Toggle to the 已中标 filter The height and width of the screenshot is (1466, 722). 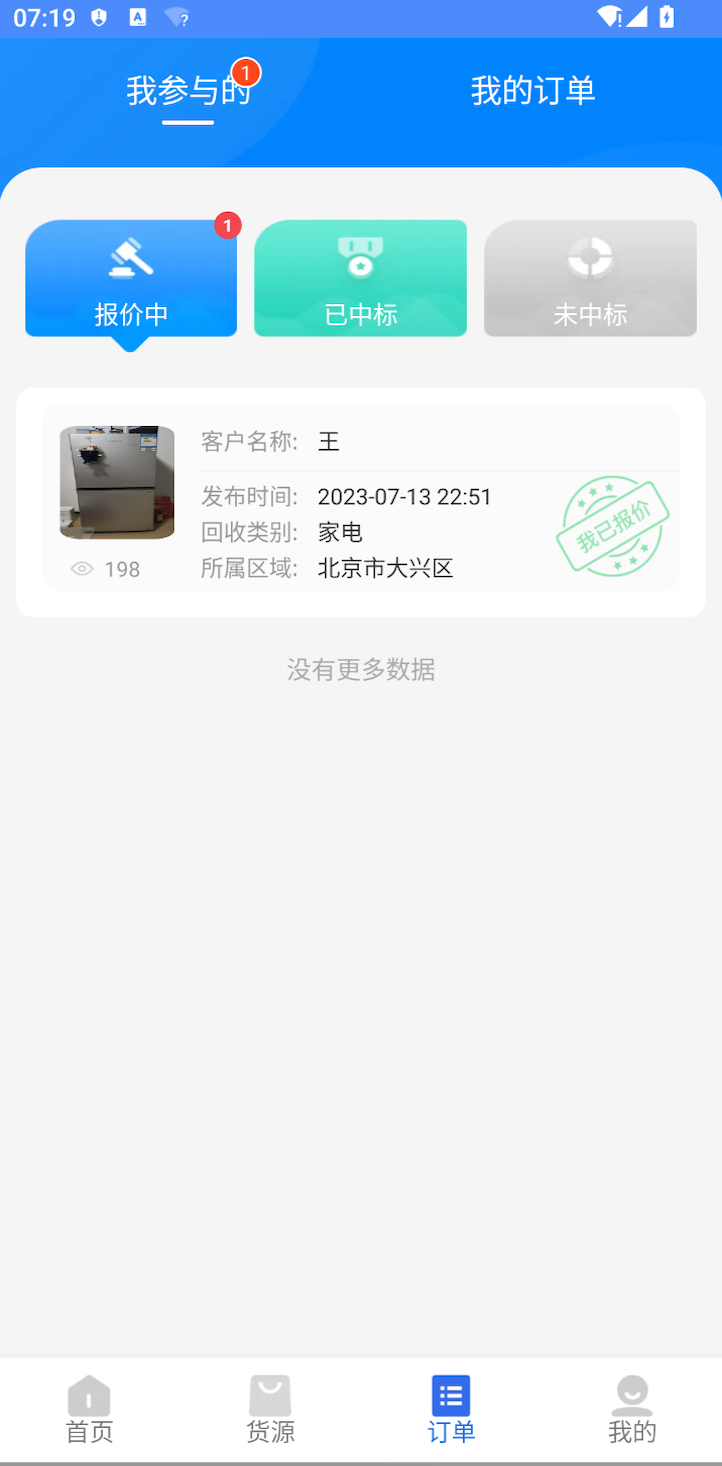[x=360, y=278]
